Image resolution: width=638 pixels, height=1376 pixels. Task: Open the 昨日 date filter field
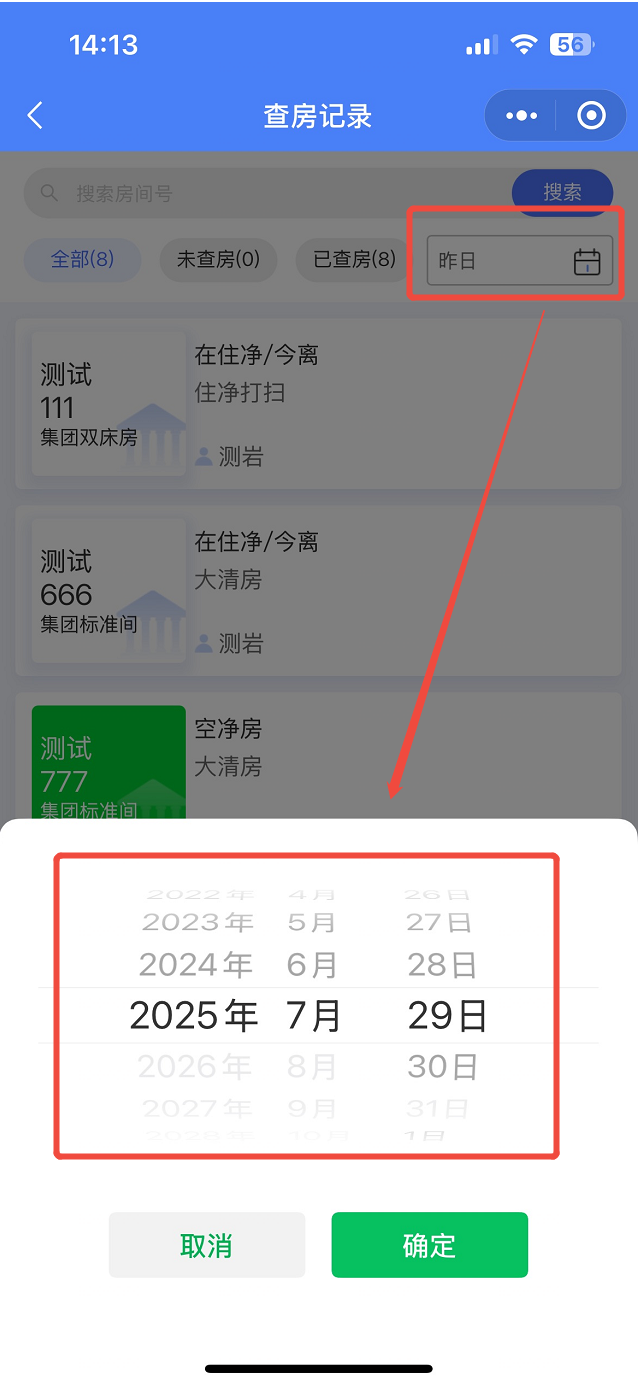click(x=519, y=261)
